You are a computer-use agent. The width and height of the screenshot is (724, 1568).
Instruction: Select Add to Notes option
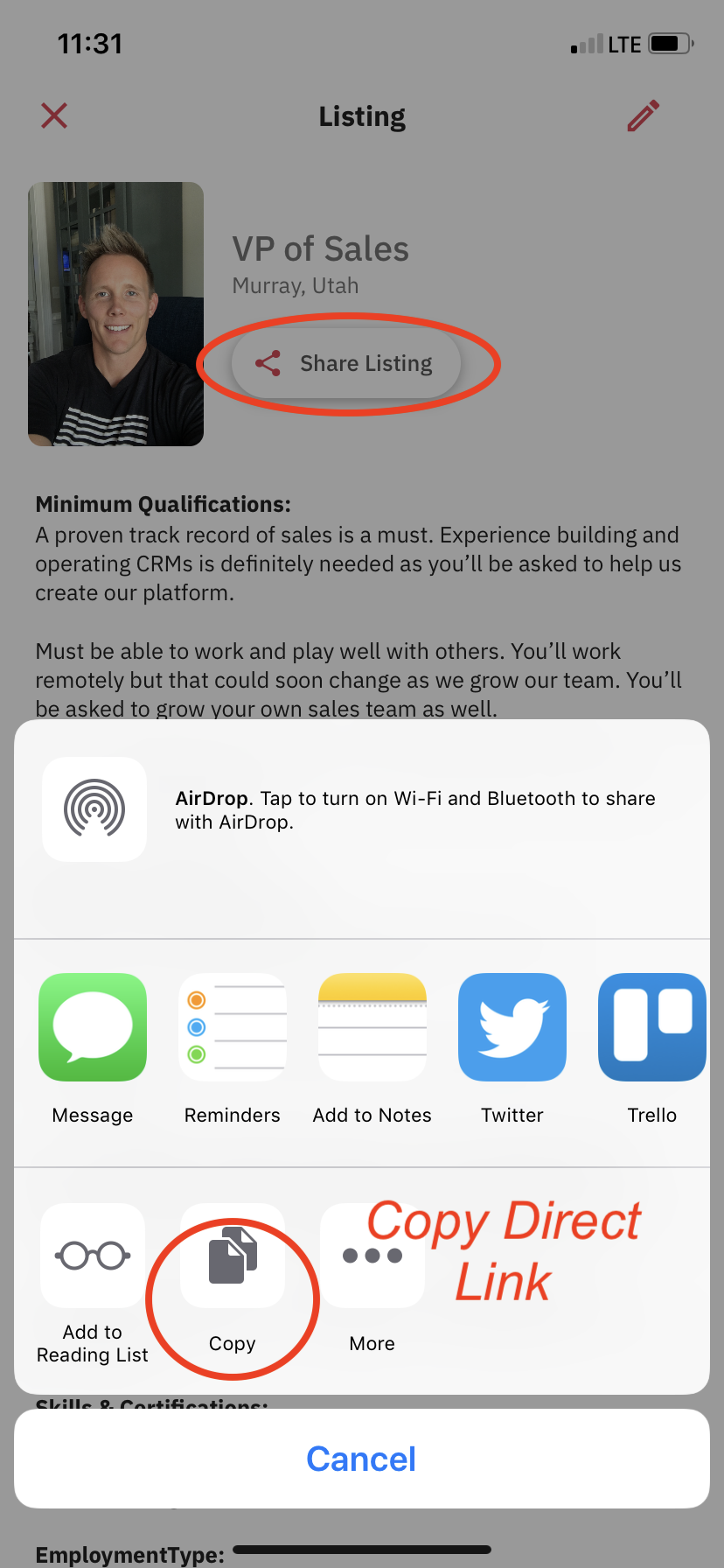[372, 1027]
